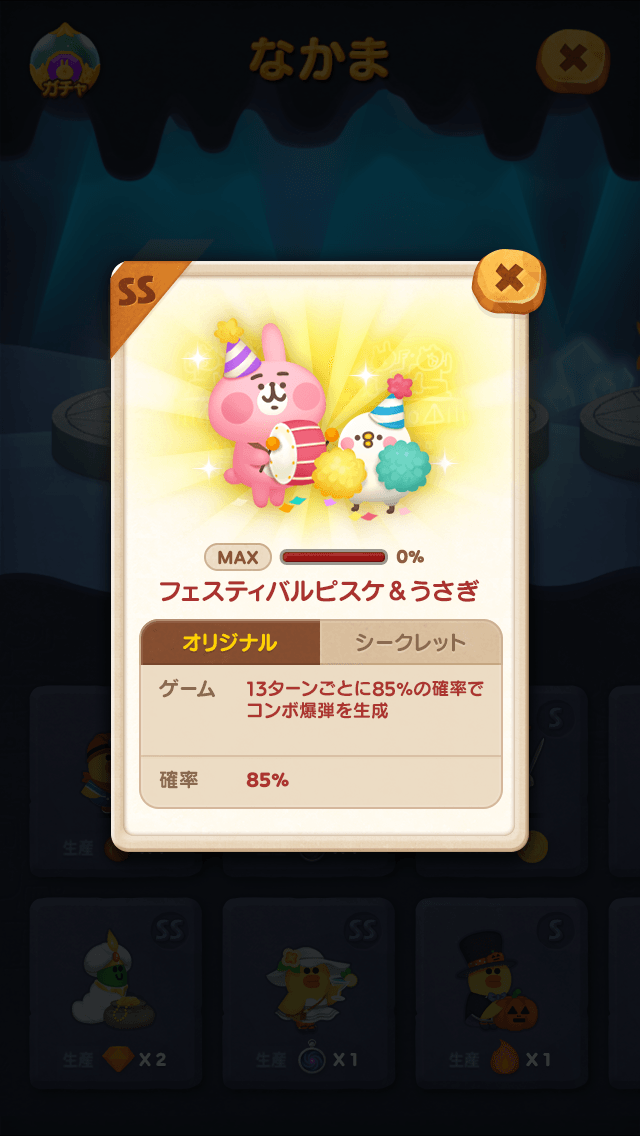Switch to the シークレット tab
The width and height of the screenshot is (640, 1136).
[x=410, y=642]
